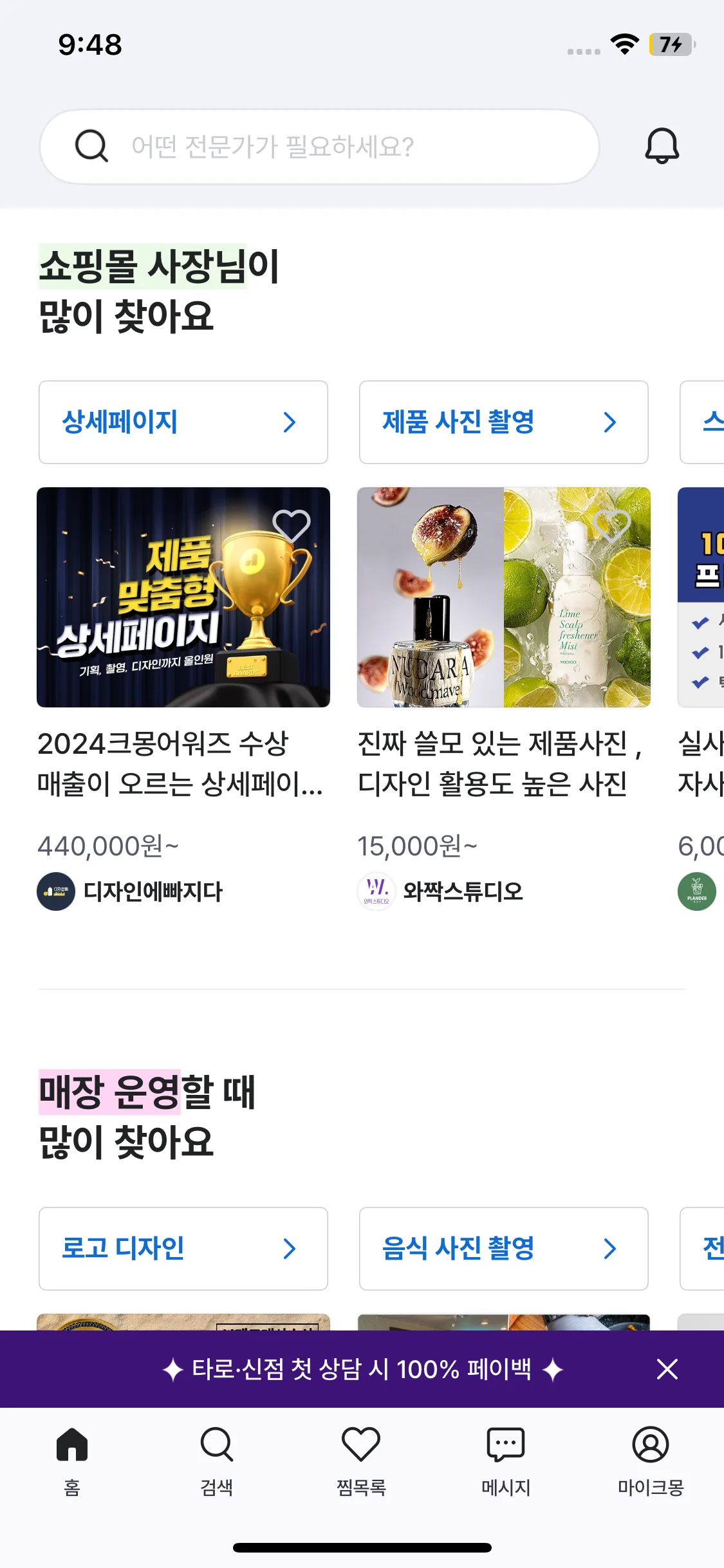
Task: Like the 제품 맞춤형 상세페이지 service card
Action: click(x=292, y=525)
